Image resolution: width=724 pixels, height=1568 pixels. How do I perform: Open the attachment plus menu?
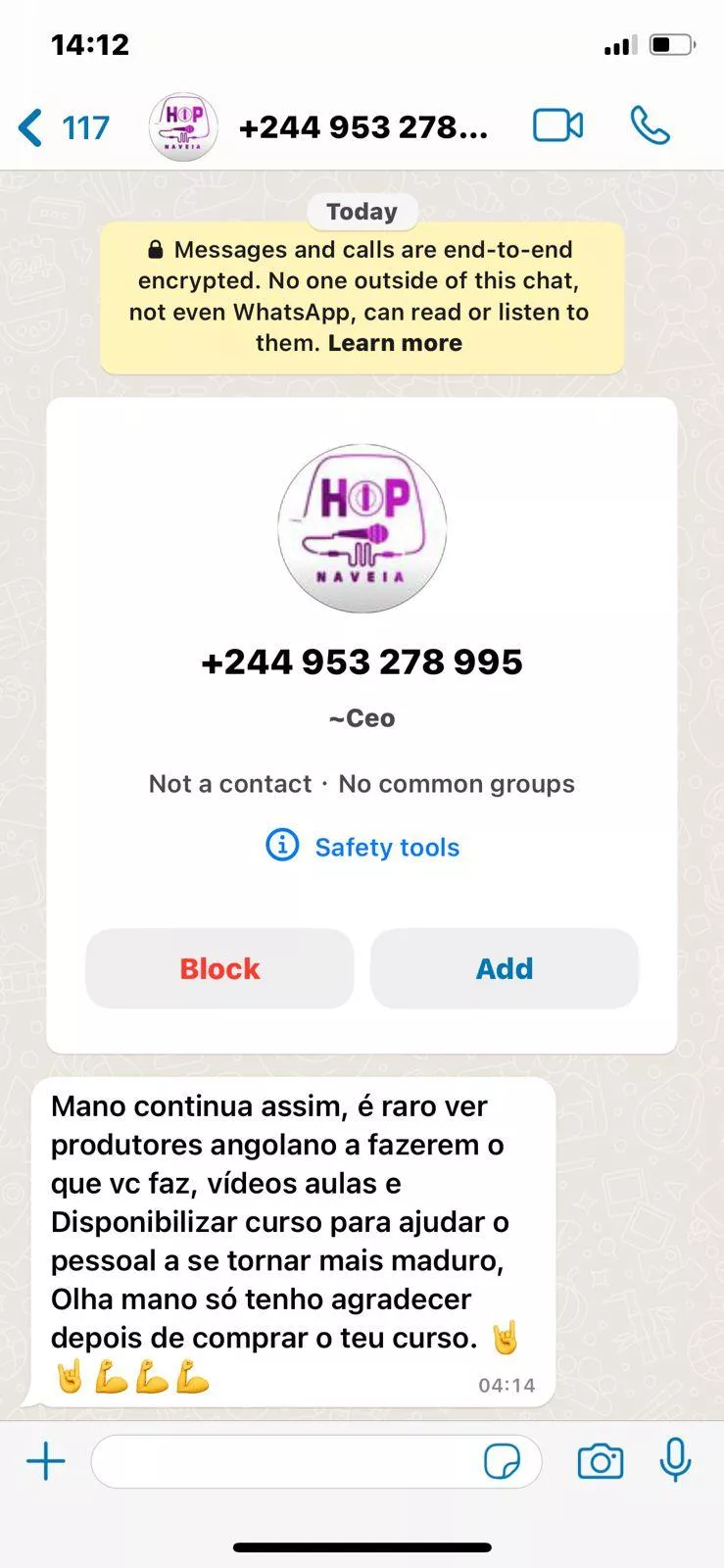(x=45, y=1462)
